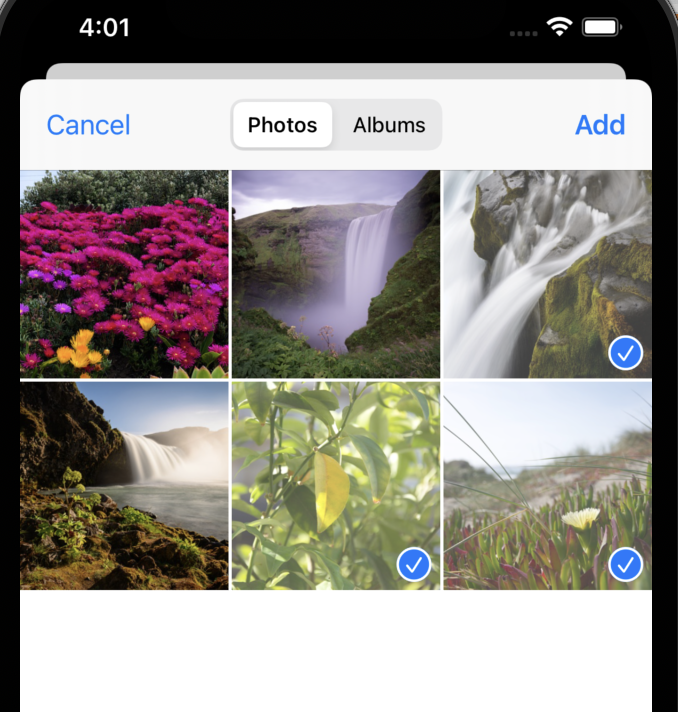Select the sunlit river waterfall photo
Screen dimensions: 678x712
(124, 485)
